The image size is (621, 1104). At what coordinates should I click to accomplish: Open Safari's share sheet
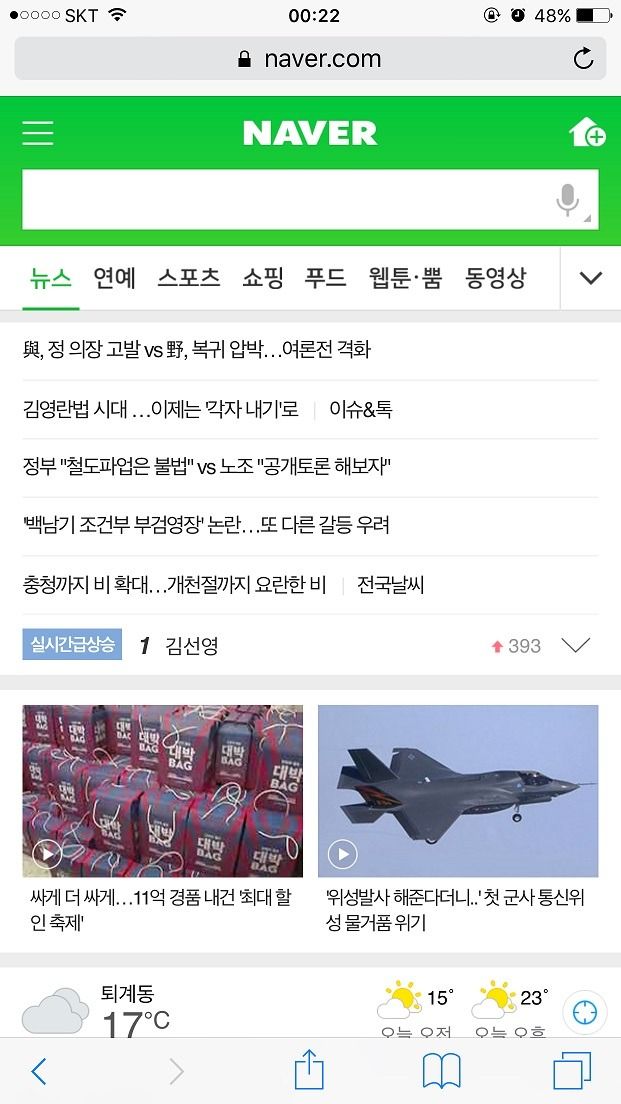(309, 1070)
